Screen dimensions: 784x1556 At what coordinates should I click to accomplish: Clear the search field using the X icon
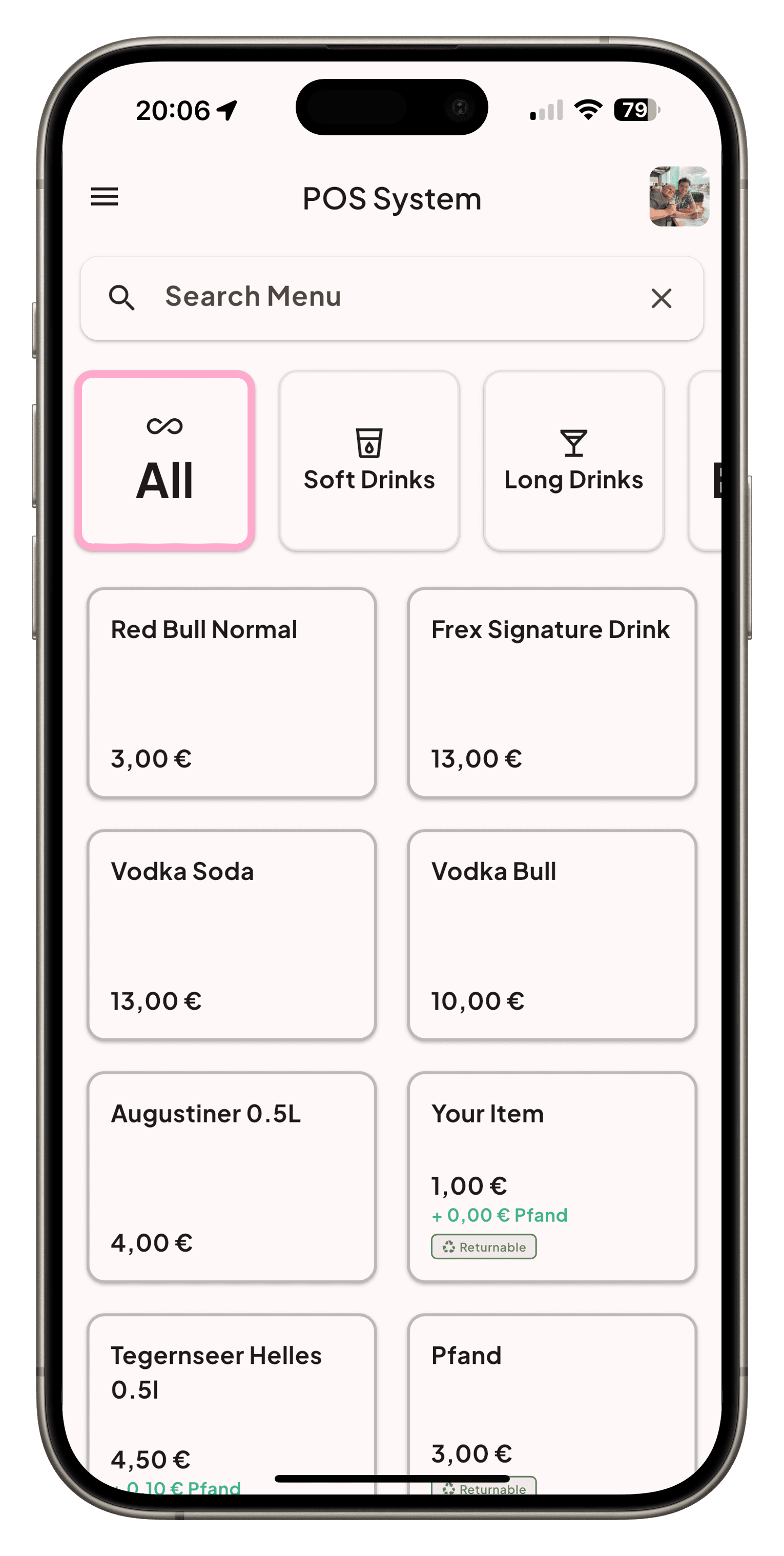pos(662,298)
